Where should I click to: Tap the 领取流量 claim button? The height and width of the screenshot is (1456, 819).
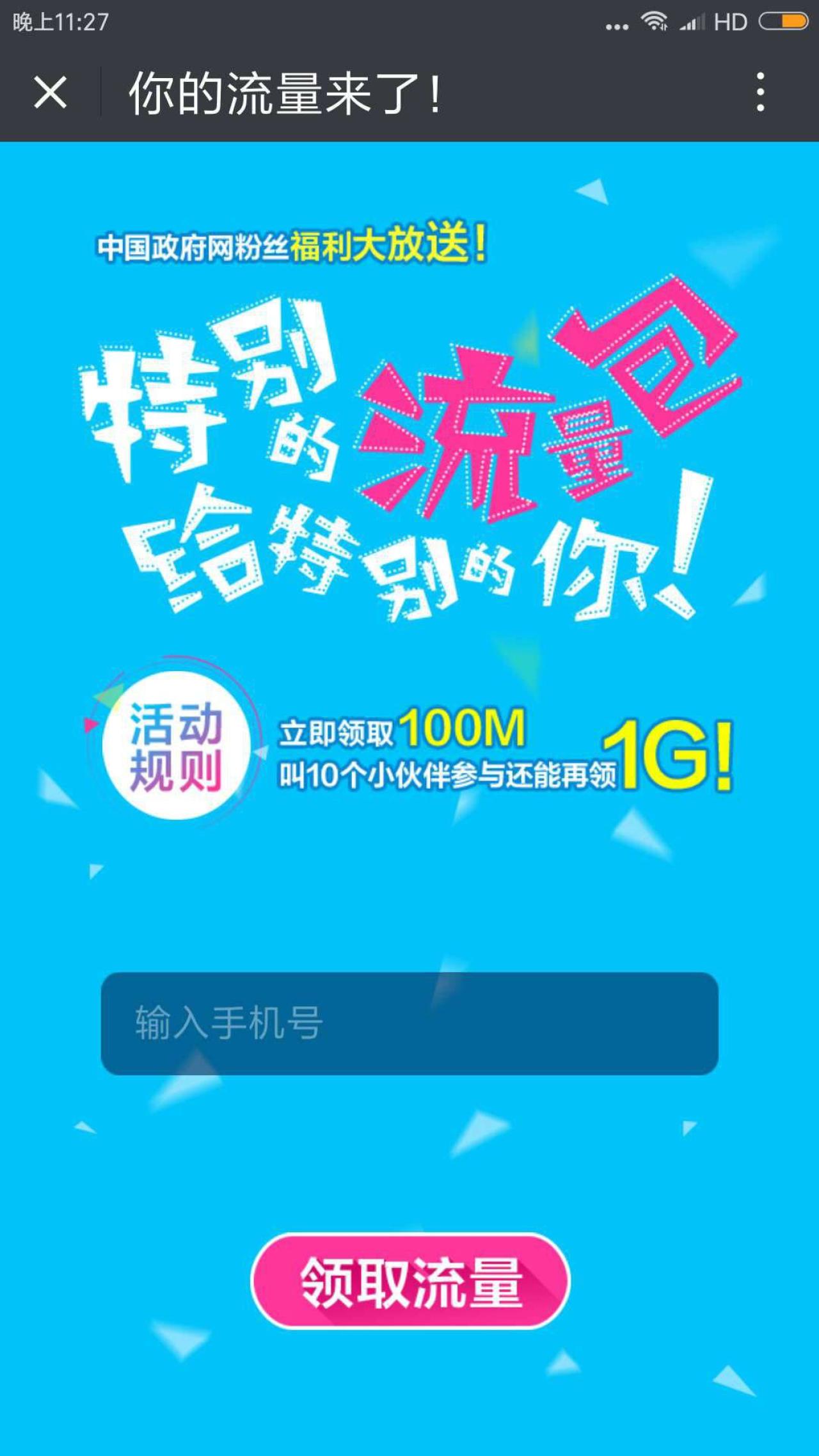(x=410, y=1281)
